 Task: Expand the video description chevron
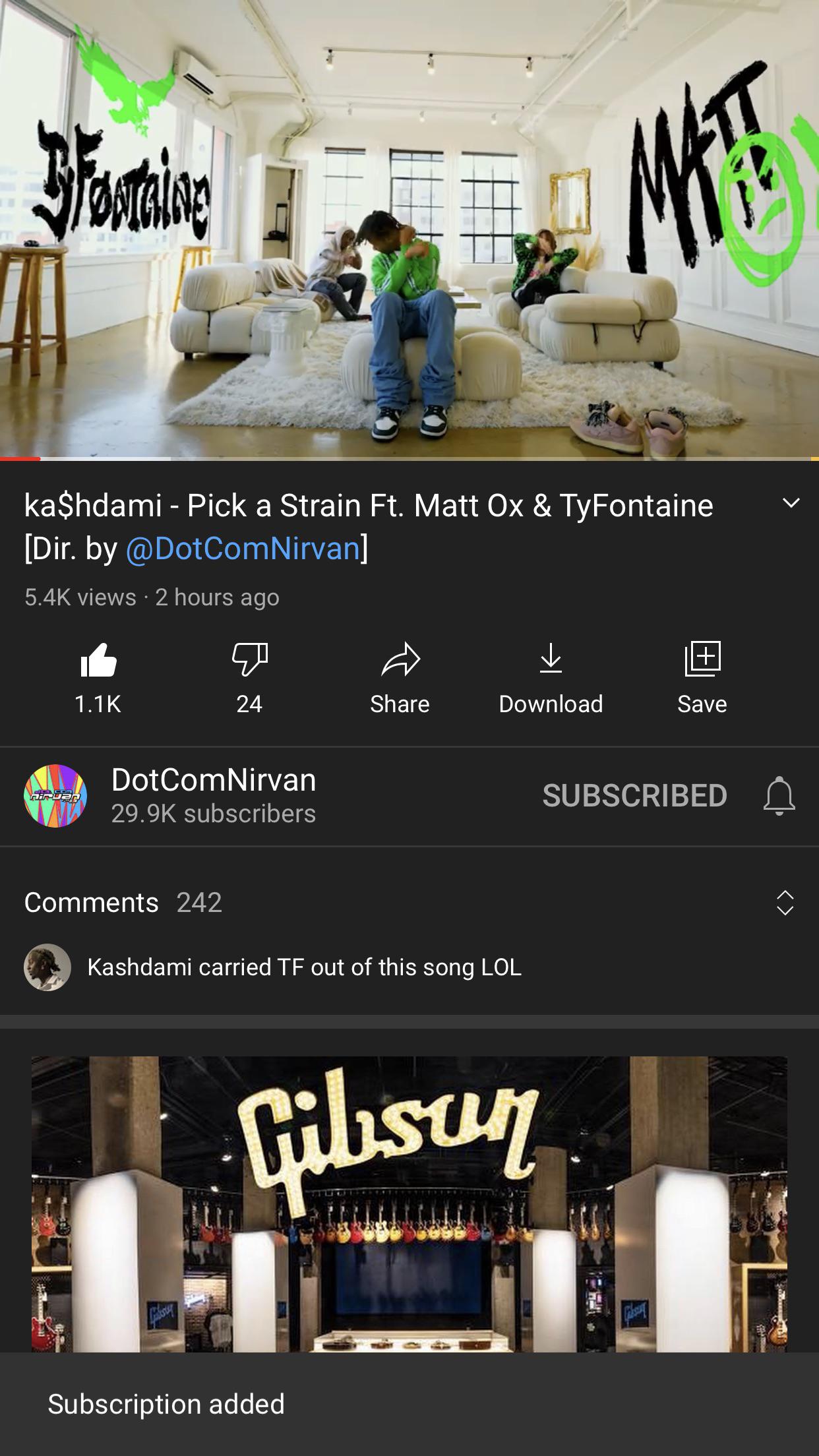coord(791,504)
